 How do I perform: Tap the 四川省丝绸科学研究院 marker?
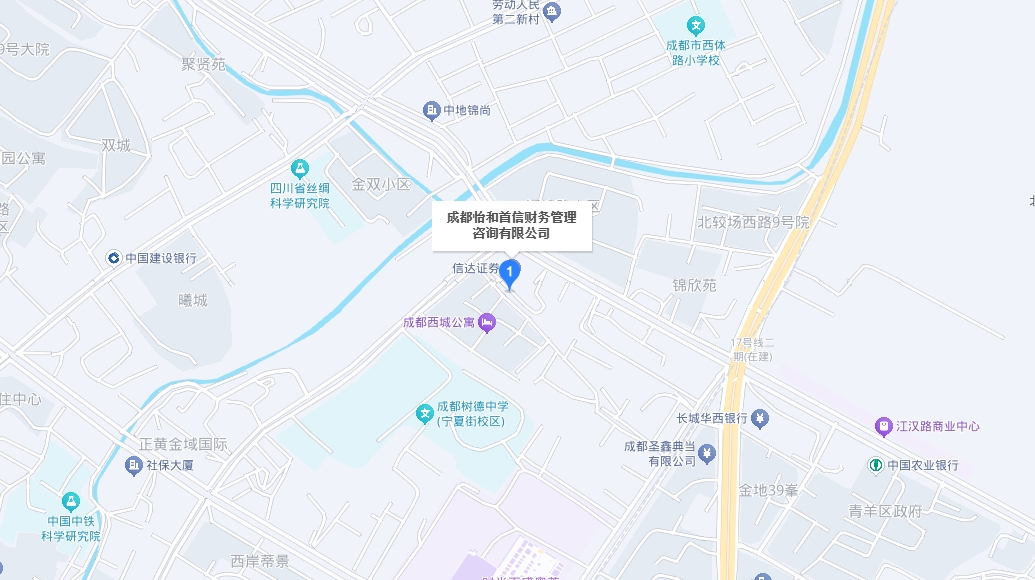point(298,168)
